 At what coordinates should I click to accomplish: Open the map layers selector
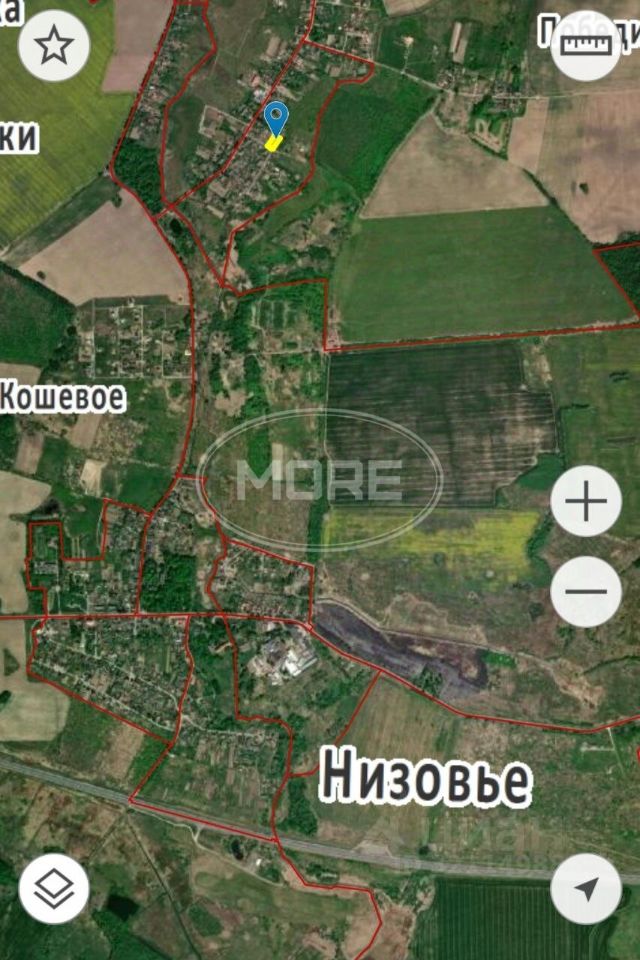(54, 889)
